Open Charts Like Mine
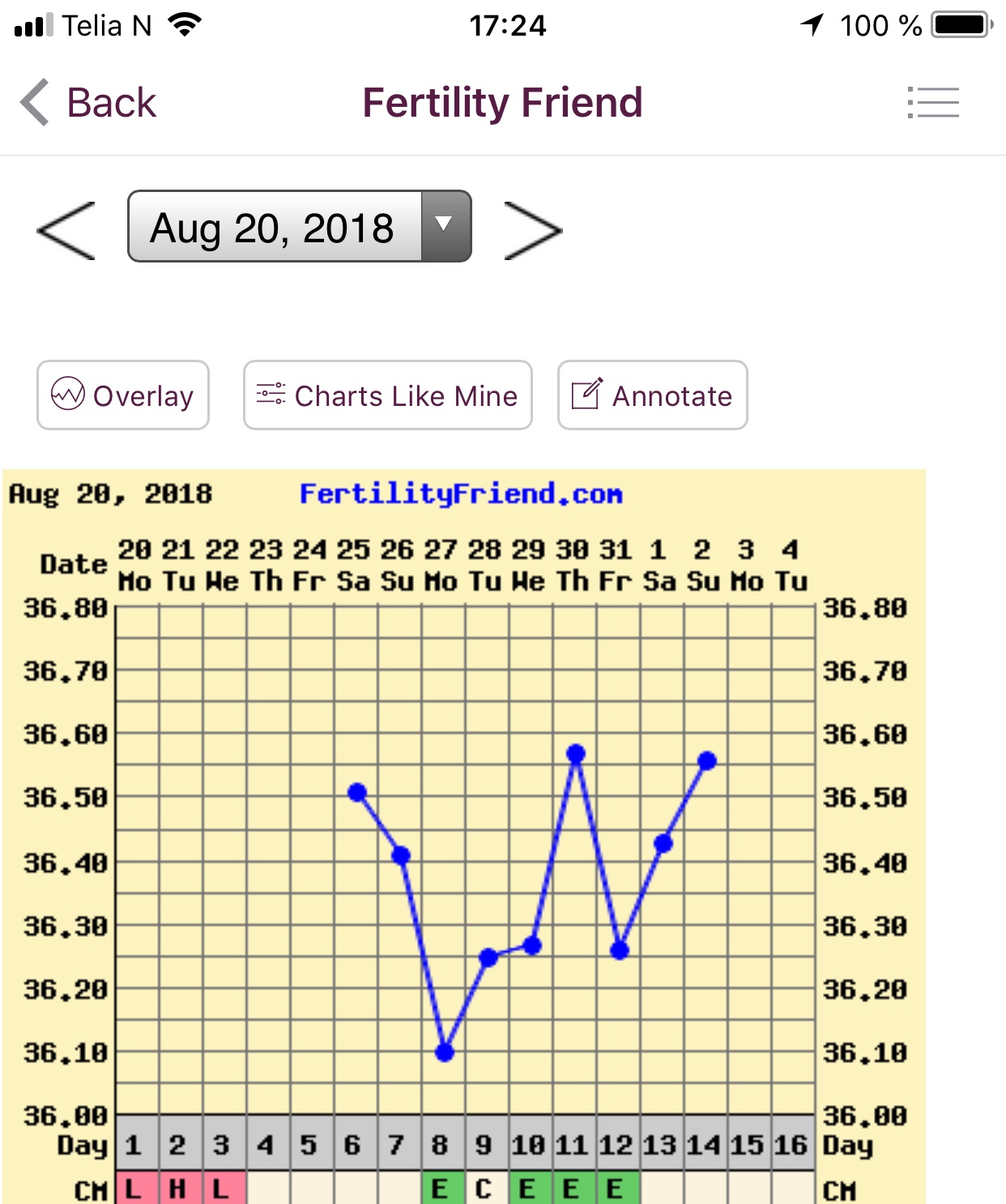Image resolution: width=1006 pixels, height=1204 pixels. coord(387,395)
